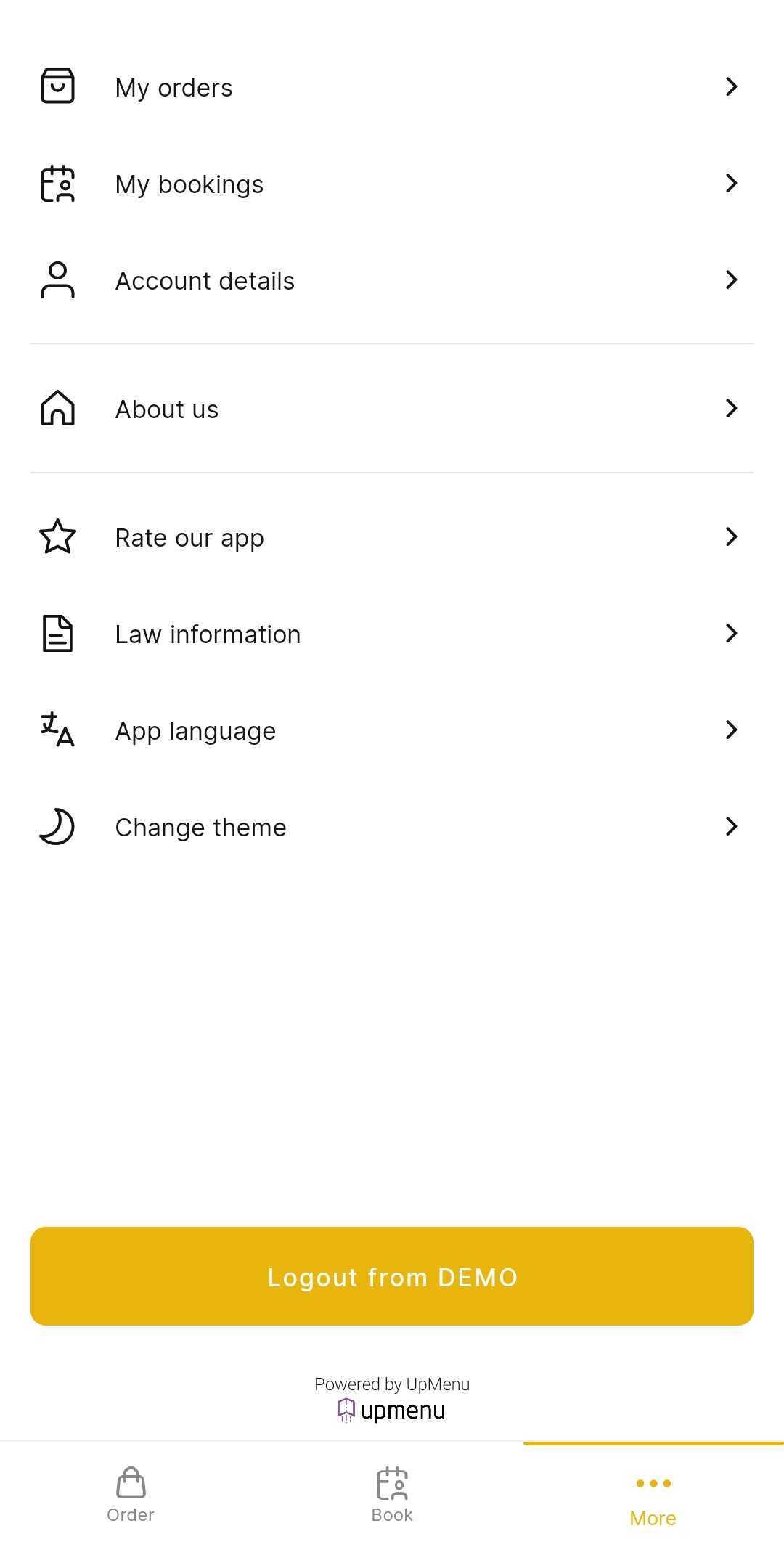Switch to the Order tab
Viewport: 784px width, 1547px height.
point(131,1495)
